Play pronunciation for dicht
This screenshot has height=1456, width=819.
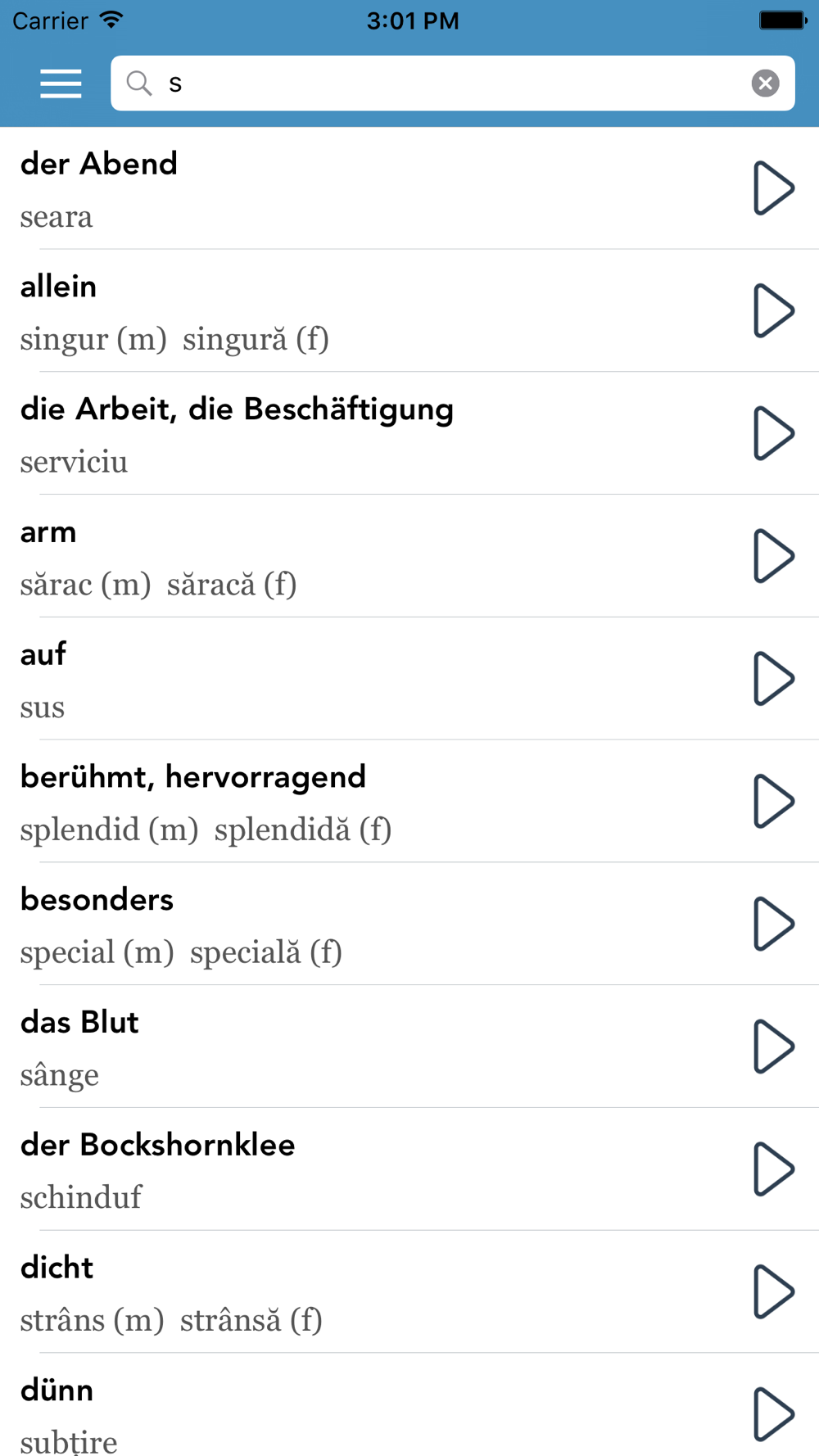click(773, 1291)
